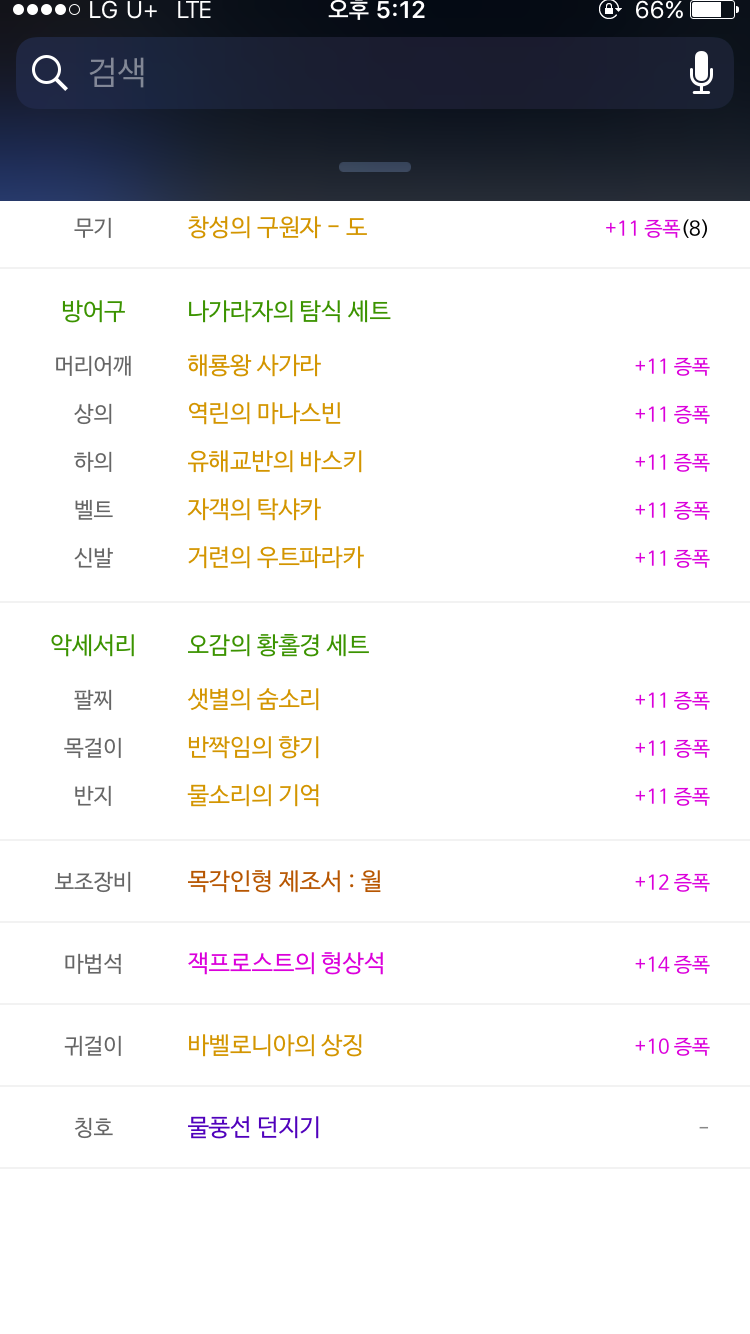Open belt item 자객의 탁샤카

pyautogui.click(x=254, y=509)
